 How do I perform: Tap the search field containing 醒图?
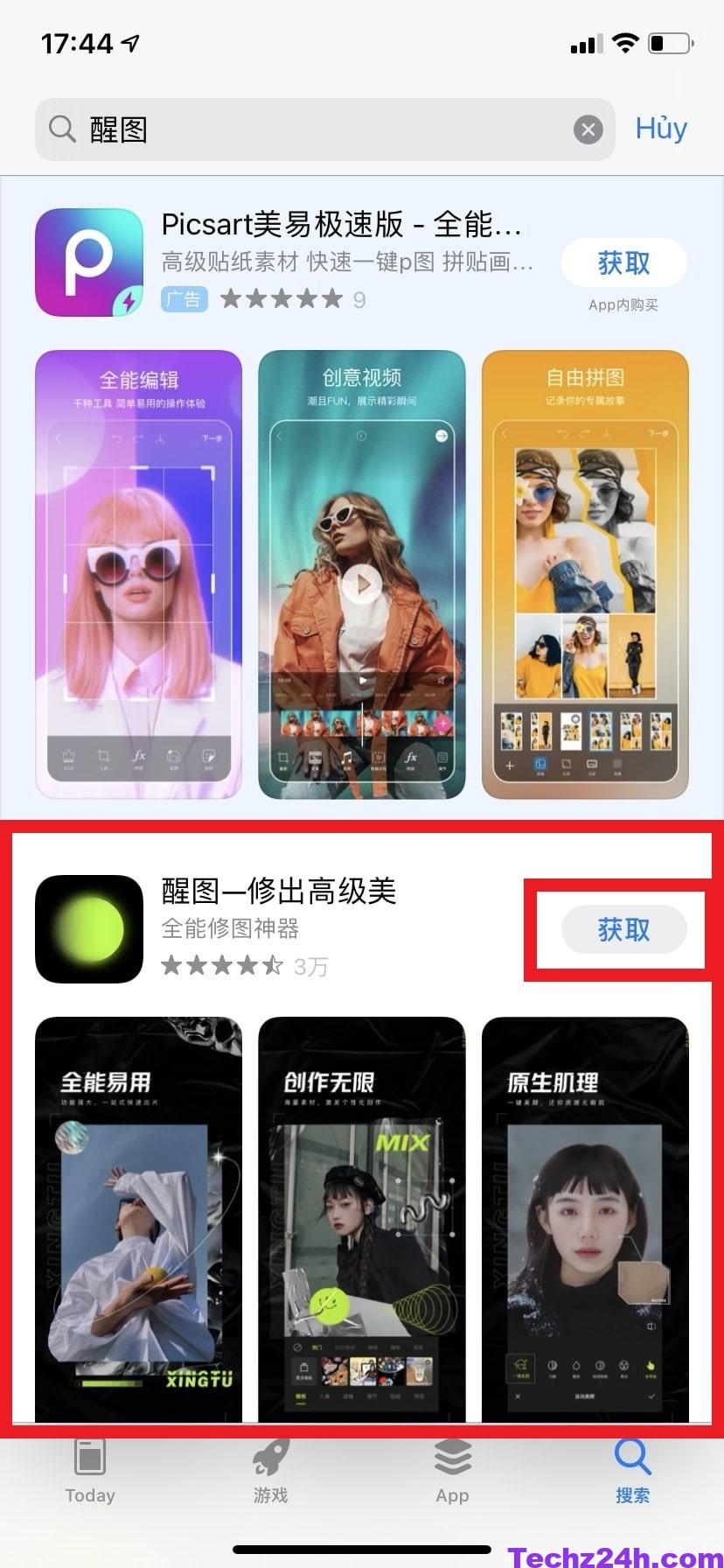coord(315,129)
